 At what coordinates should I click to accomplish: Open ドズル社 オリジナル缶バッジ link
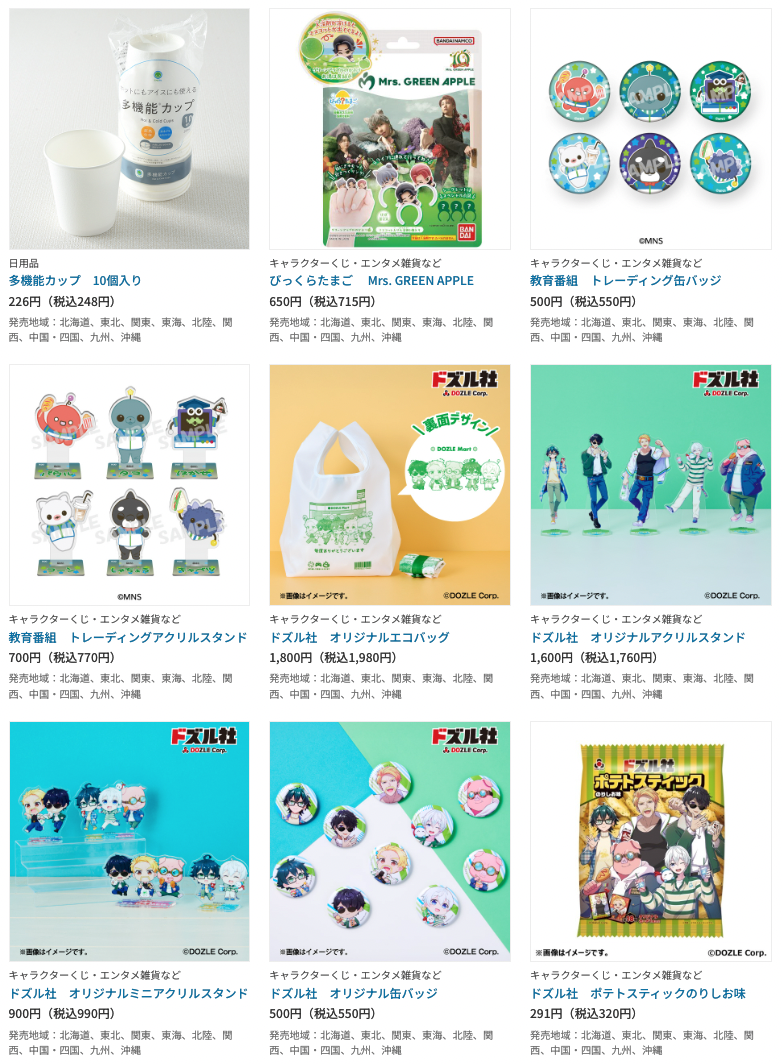[353, 993]
